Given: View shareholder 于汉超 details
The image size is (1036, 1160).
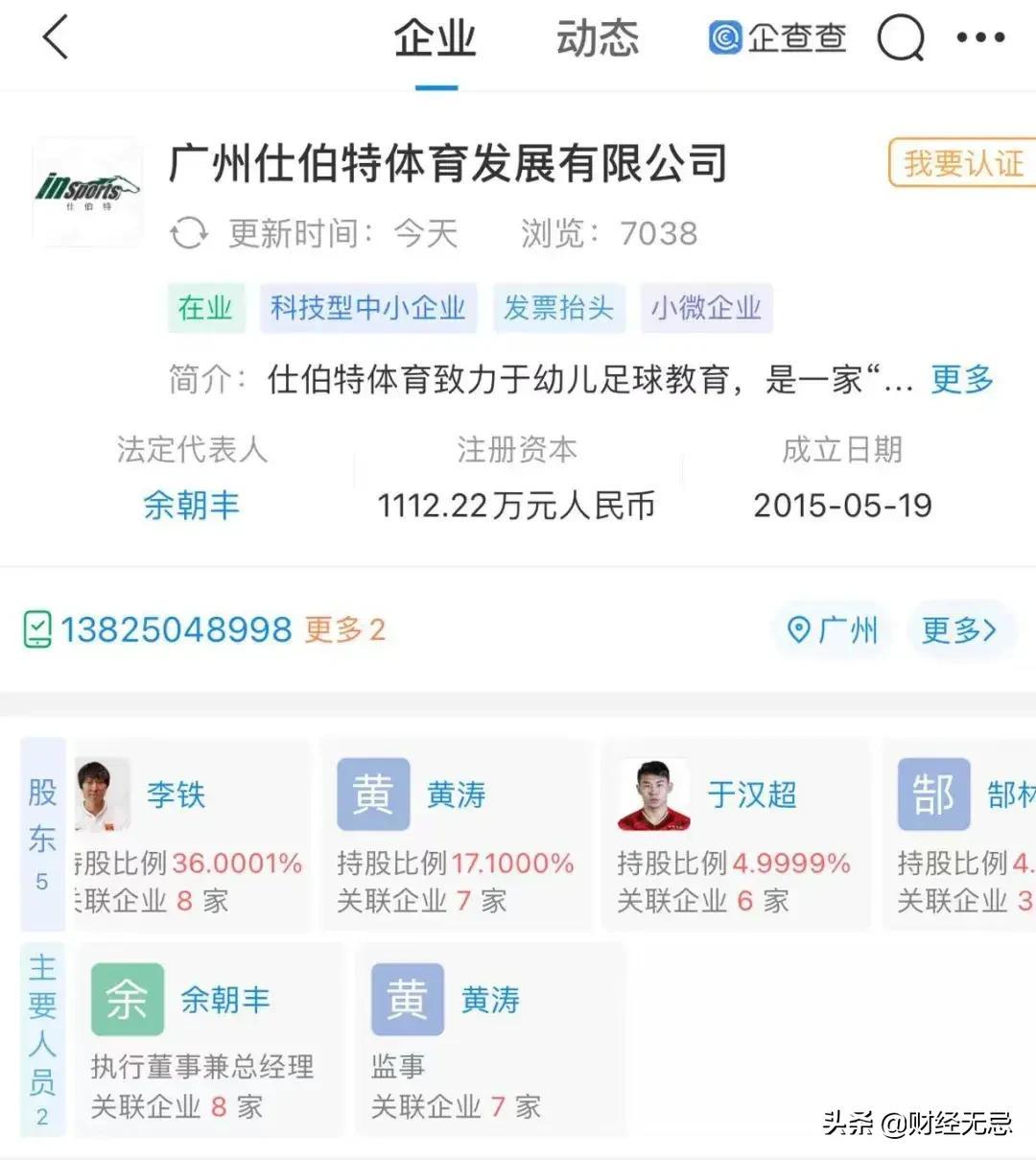Looking at the screenshot, I should [735, 835].
